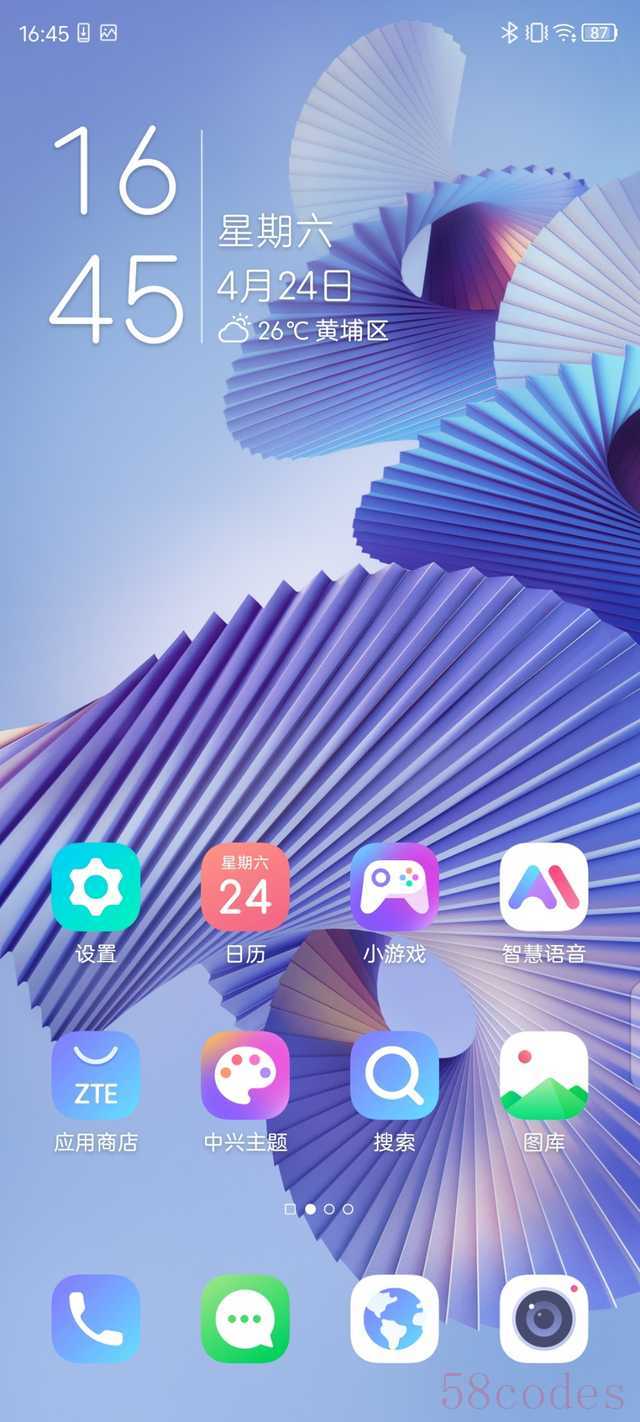Open the 智慧语音 voice assistant
The image size is (640, 1422).
[x=543, y=887]
